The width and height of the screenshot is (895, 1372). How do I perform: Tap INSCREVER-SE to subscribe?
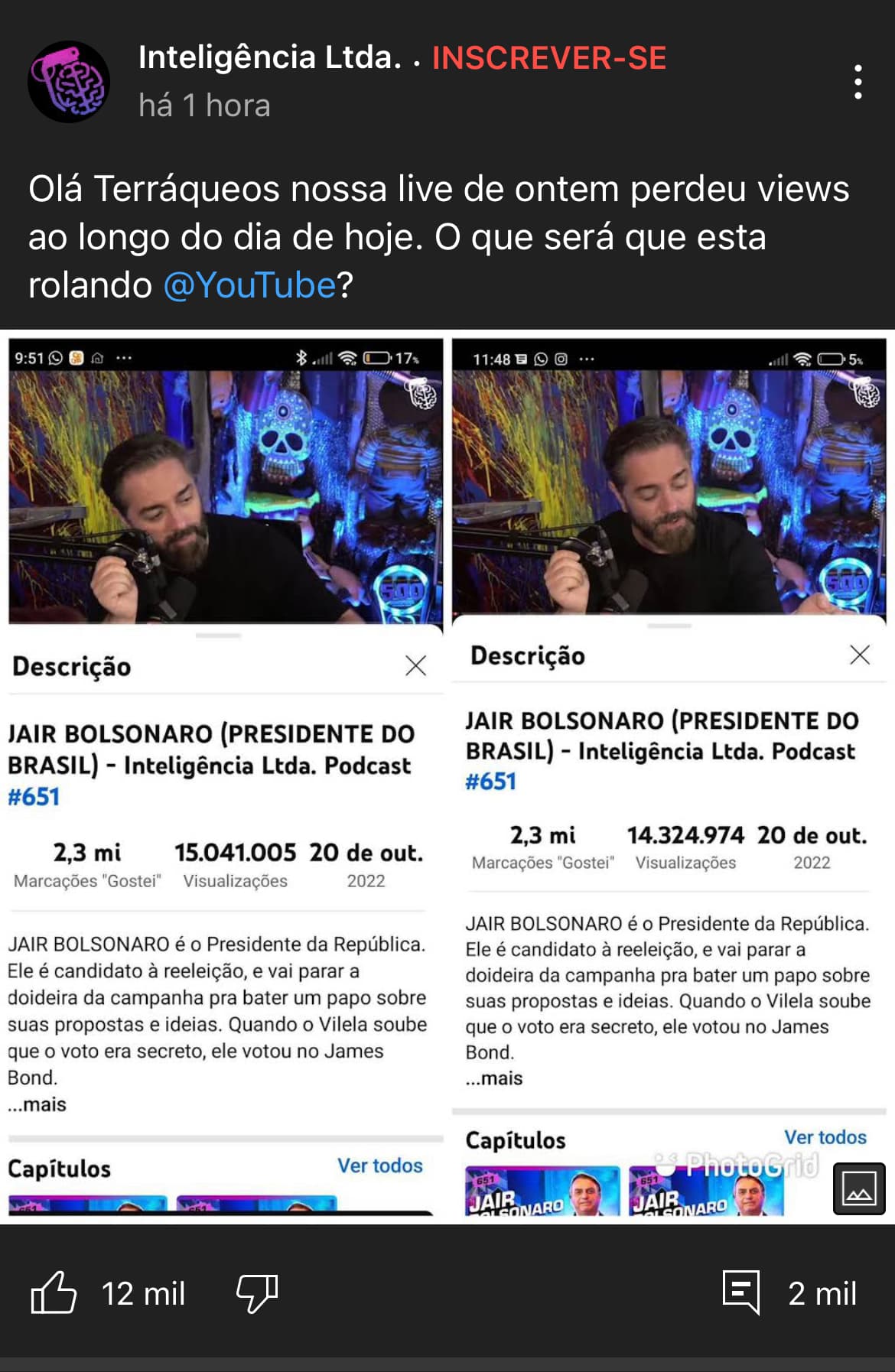548,58
